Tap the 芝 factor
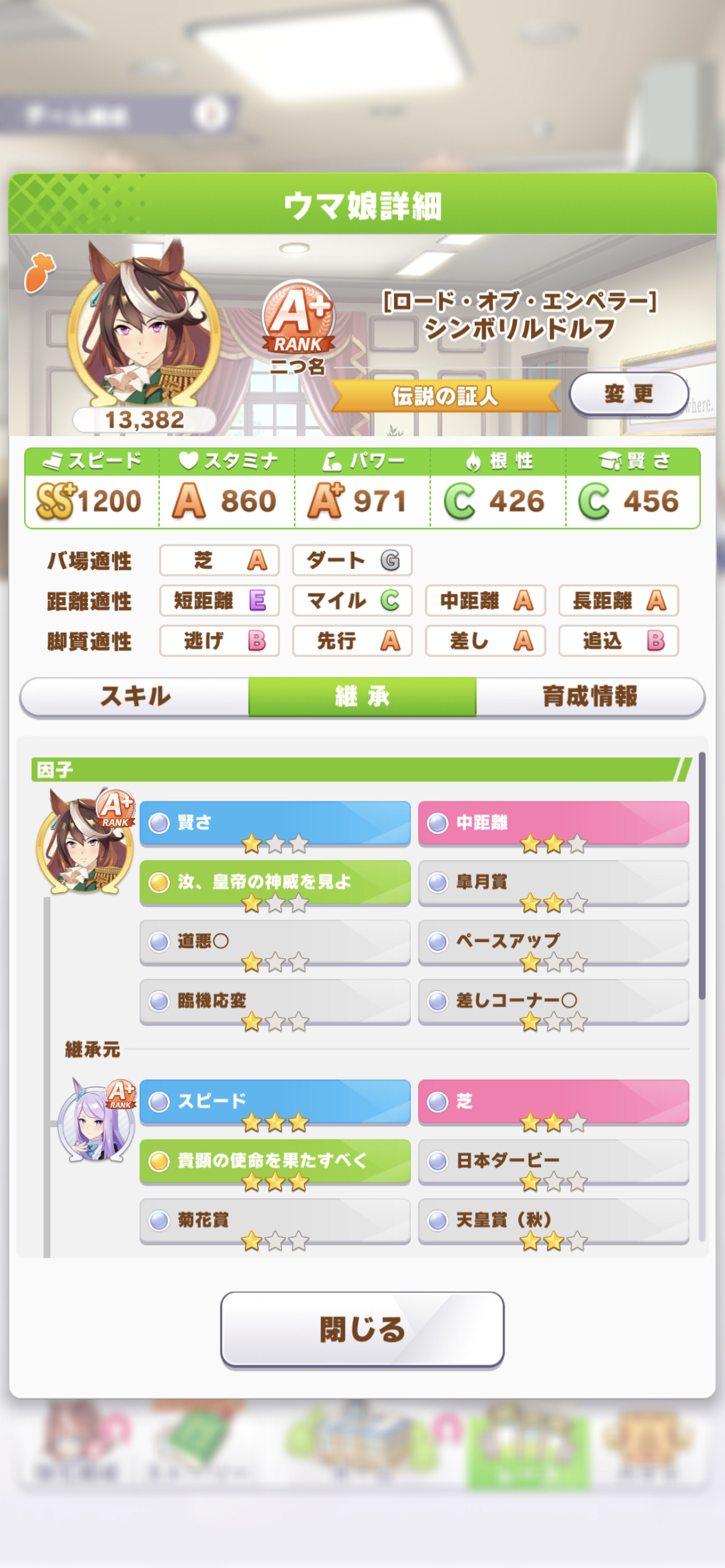725x1568 pixels. [553, 1102]
